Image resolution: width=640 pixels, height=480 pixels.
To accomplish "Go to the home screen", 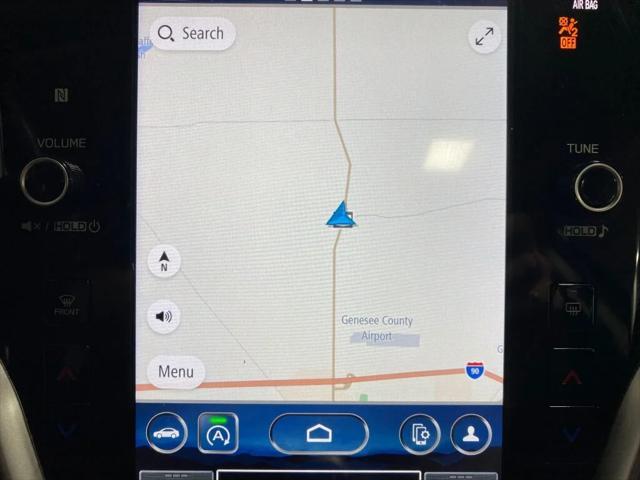I will [x=319, y=433].
